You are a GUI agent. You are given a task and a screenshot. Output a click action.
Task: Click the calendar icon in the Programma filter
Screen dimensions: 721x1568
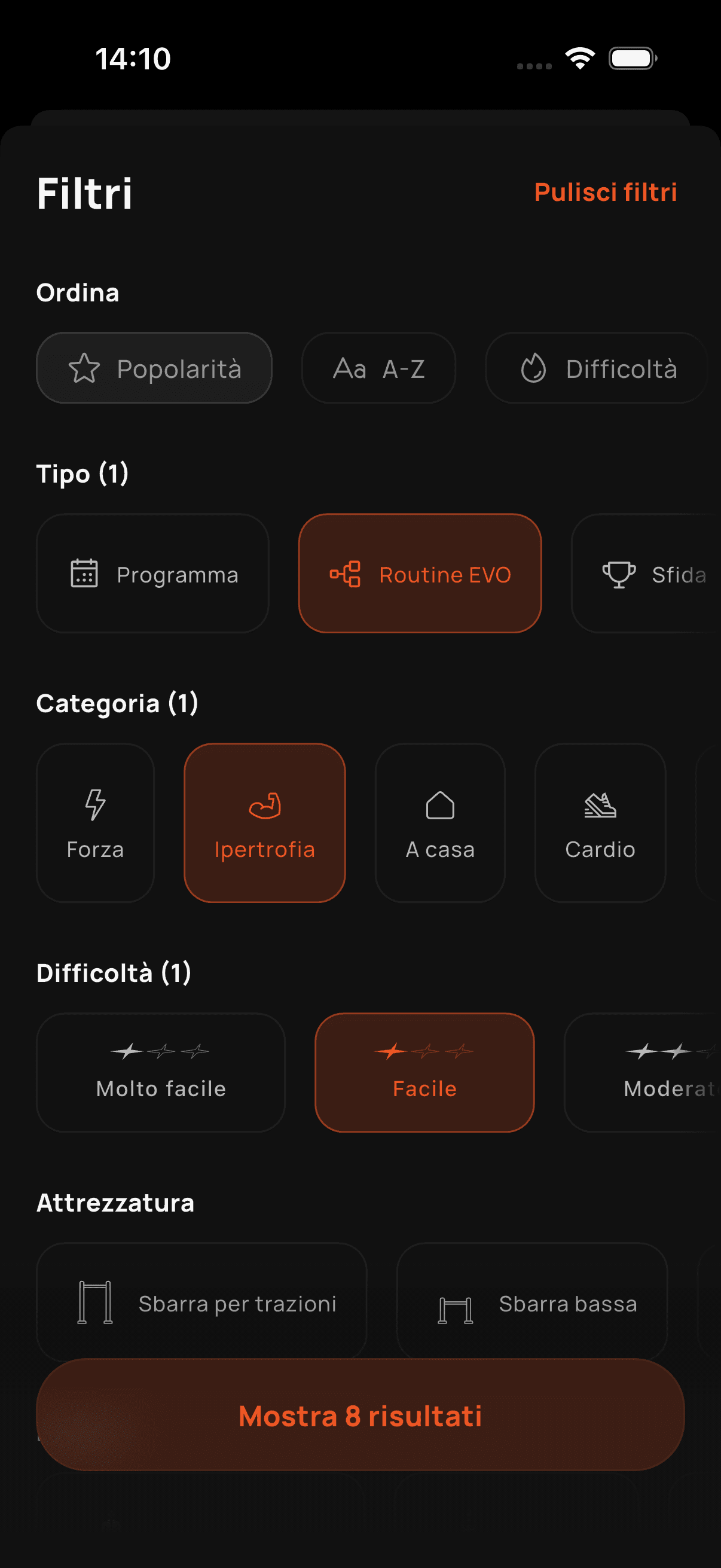coord(84,574)
